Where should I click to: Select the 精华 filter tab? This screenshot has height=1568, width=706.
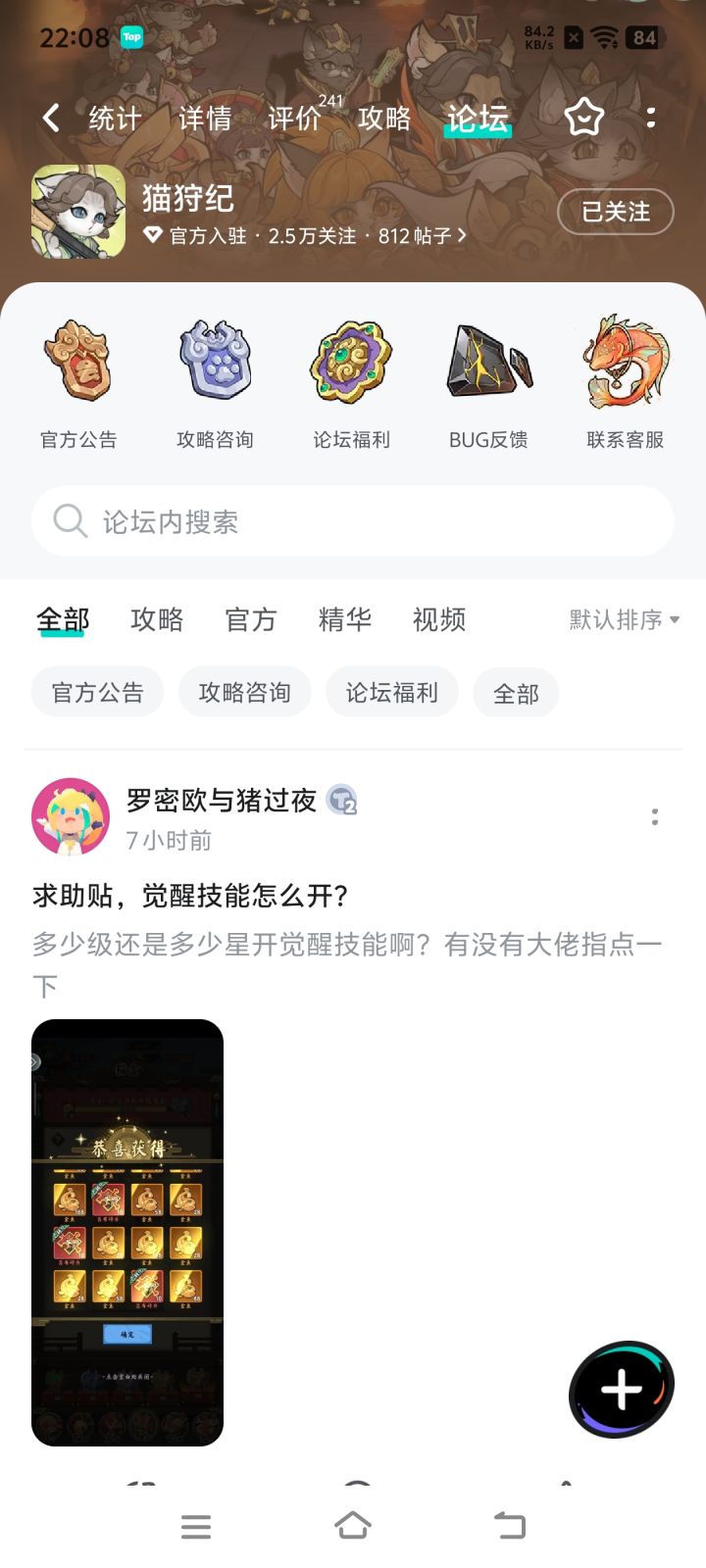pyautogui.click(x=345, y=619)
